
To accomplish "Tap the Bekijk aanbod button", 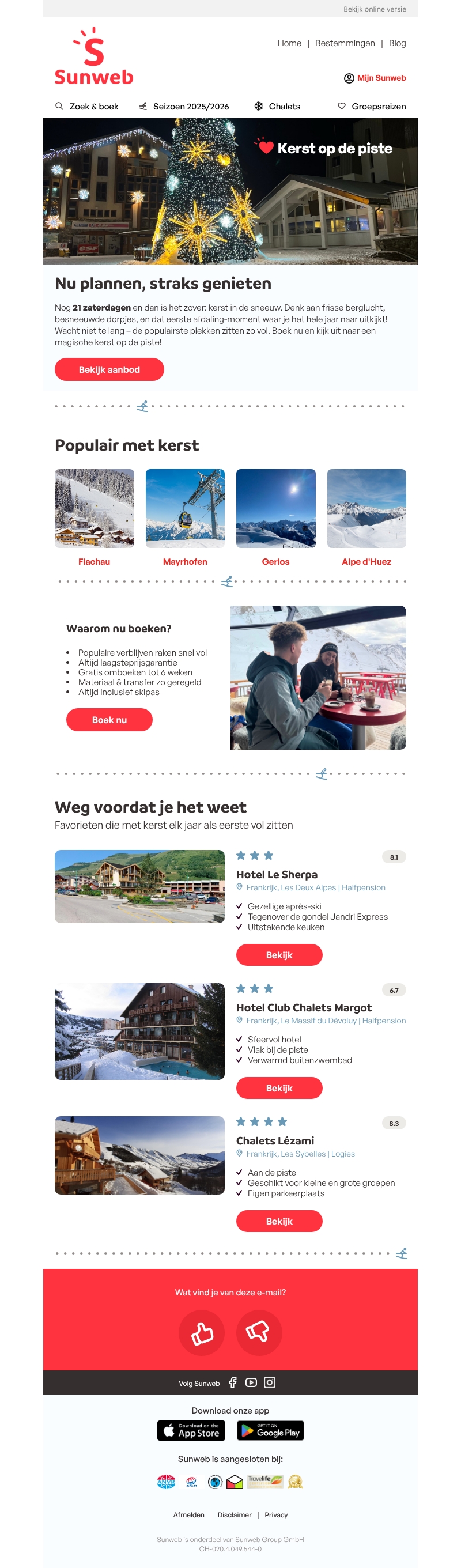I will pyautogui.click(x=109, y=369).
